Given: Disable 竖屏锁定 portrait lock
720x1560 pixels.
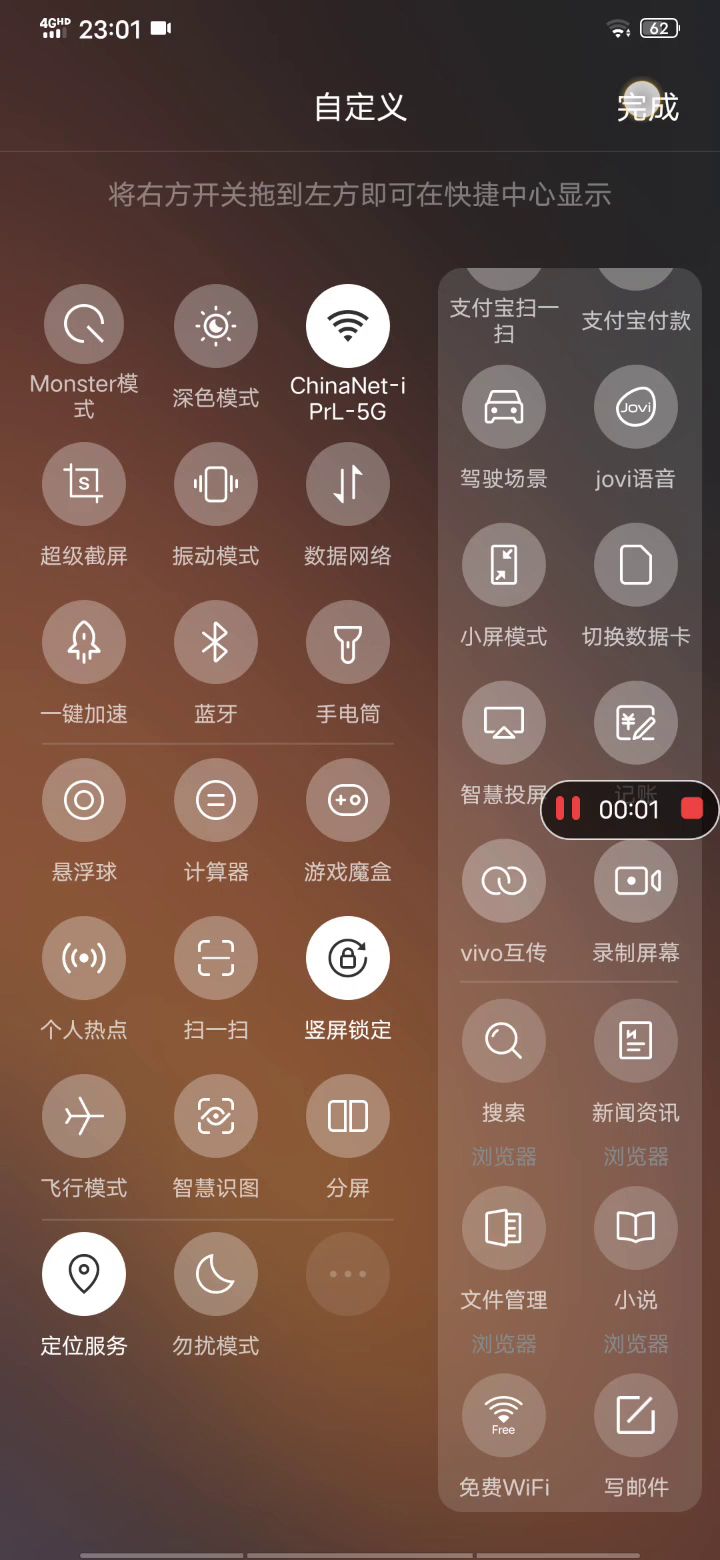Looking at the screenshot, I should tap(347, 958).
